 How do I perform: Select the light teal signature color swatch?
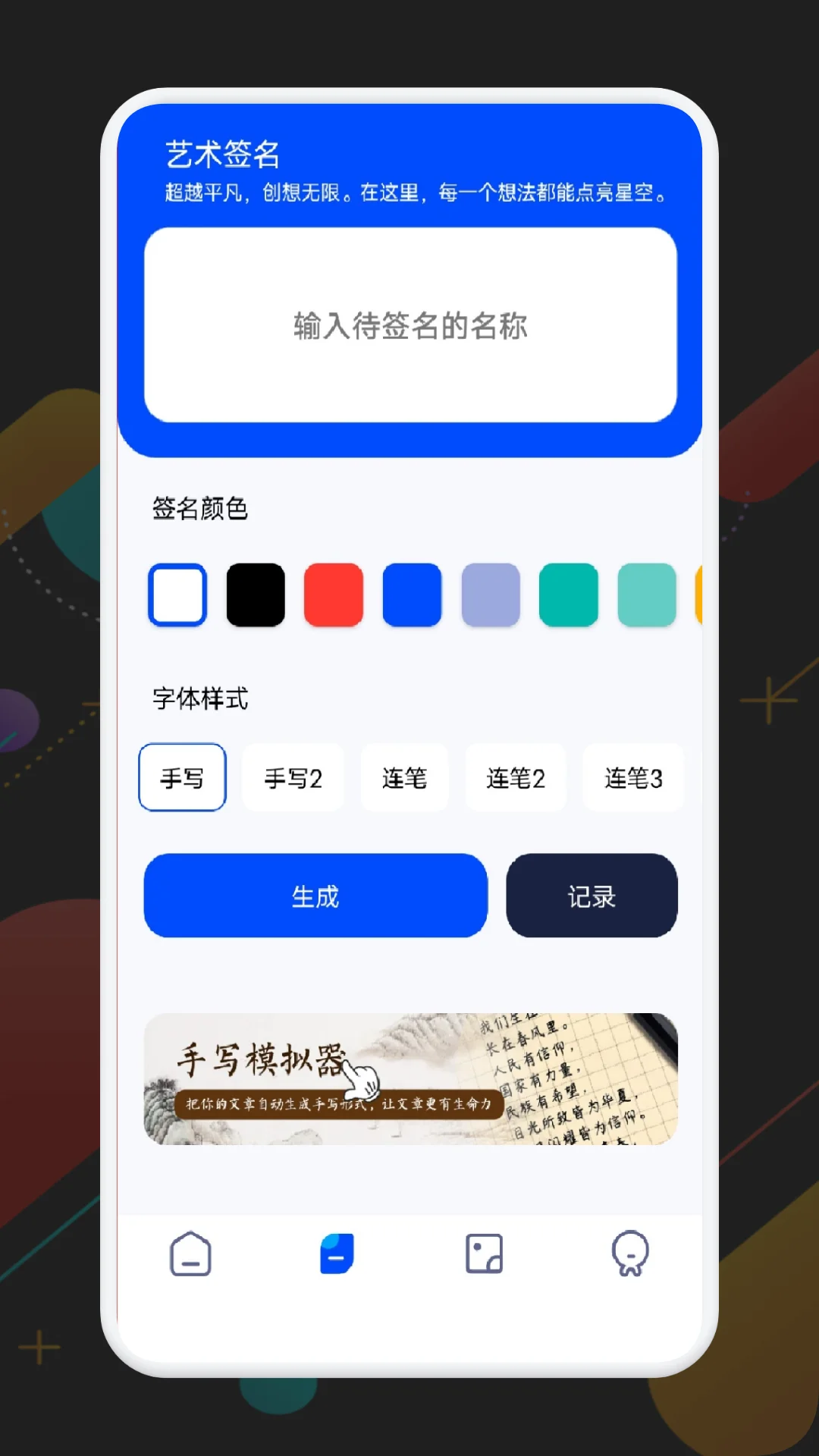(647, 595)
